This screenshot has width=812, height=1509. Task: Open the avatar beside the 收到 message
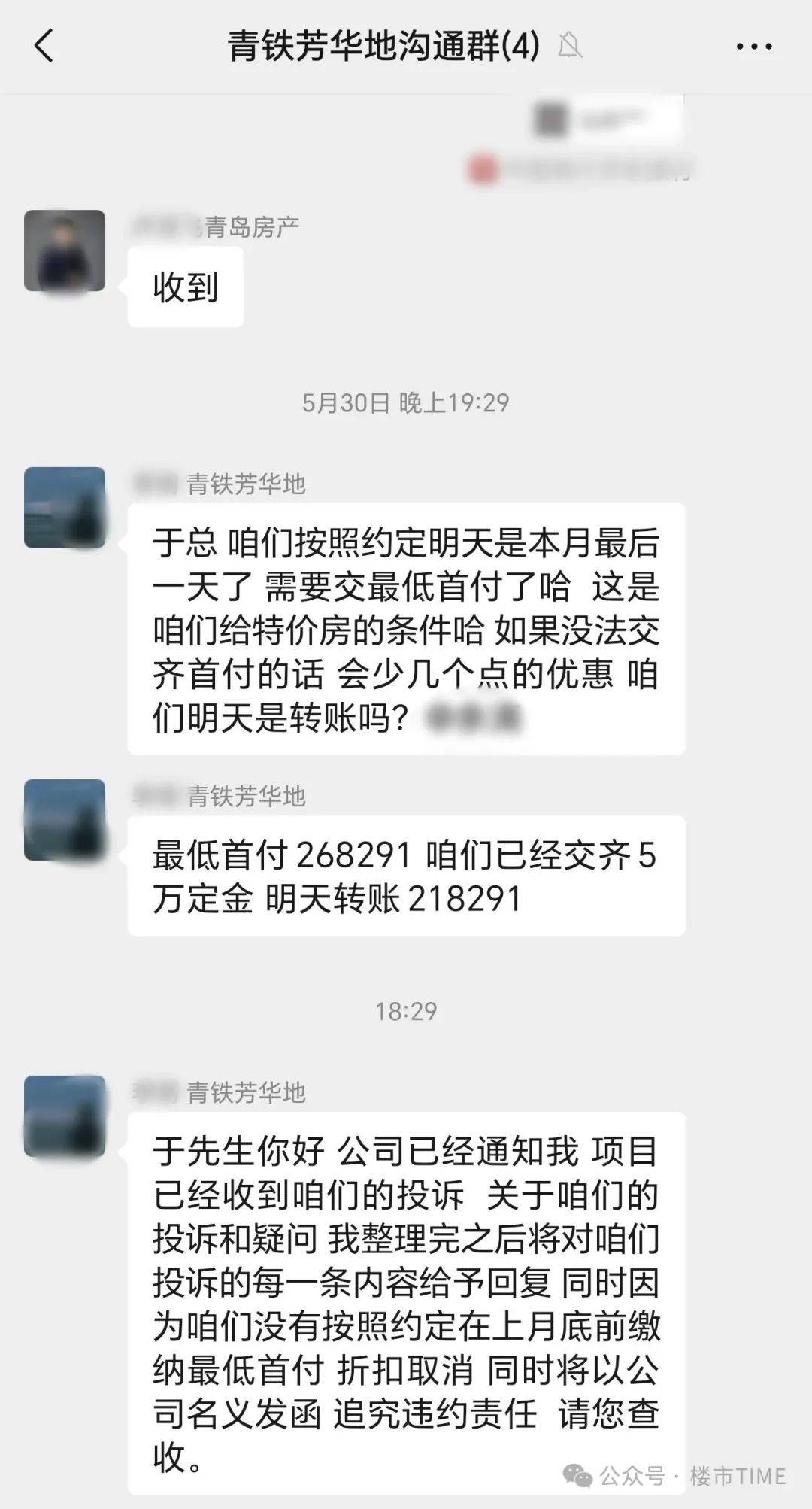pyautogui.click(x=65, y=250)
